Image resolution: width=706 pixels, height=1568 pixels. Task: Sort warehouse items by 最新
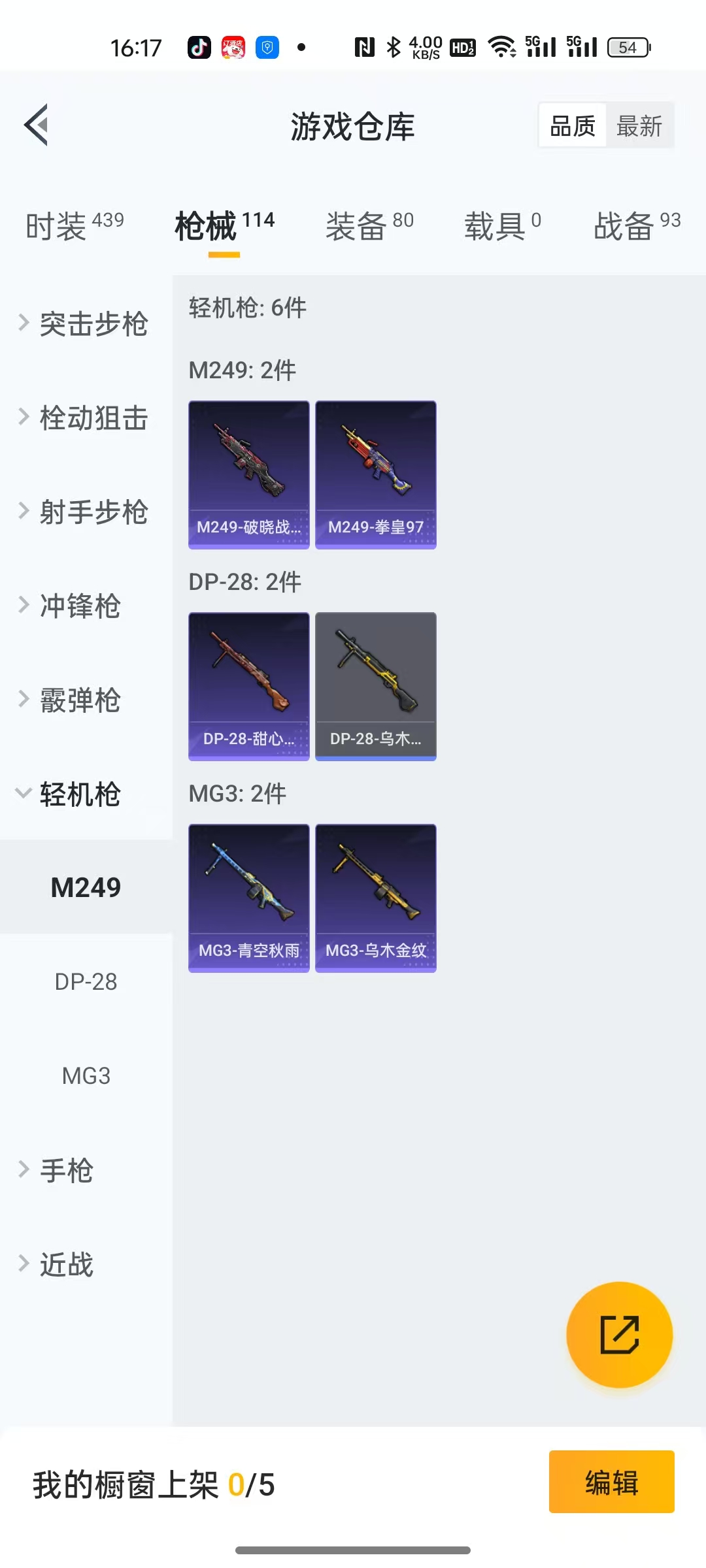(639, 125)
